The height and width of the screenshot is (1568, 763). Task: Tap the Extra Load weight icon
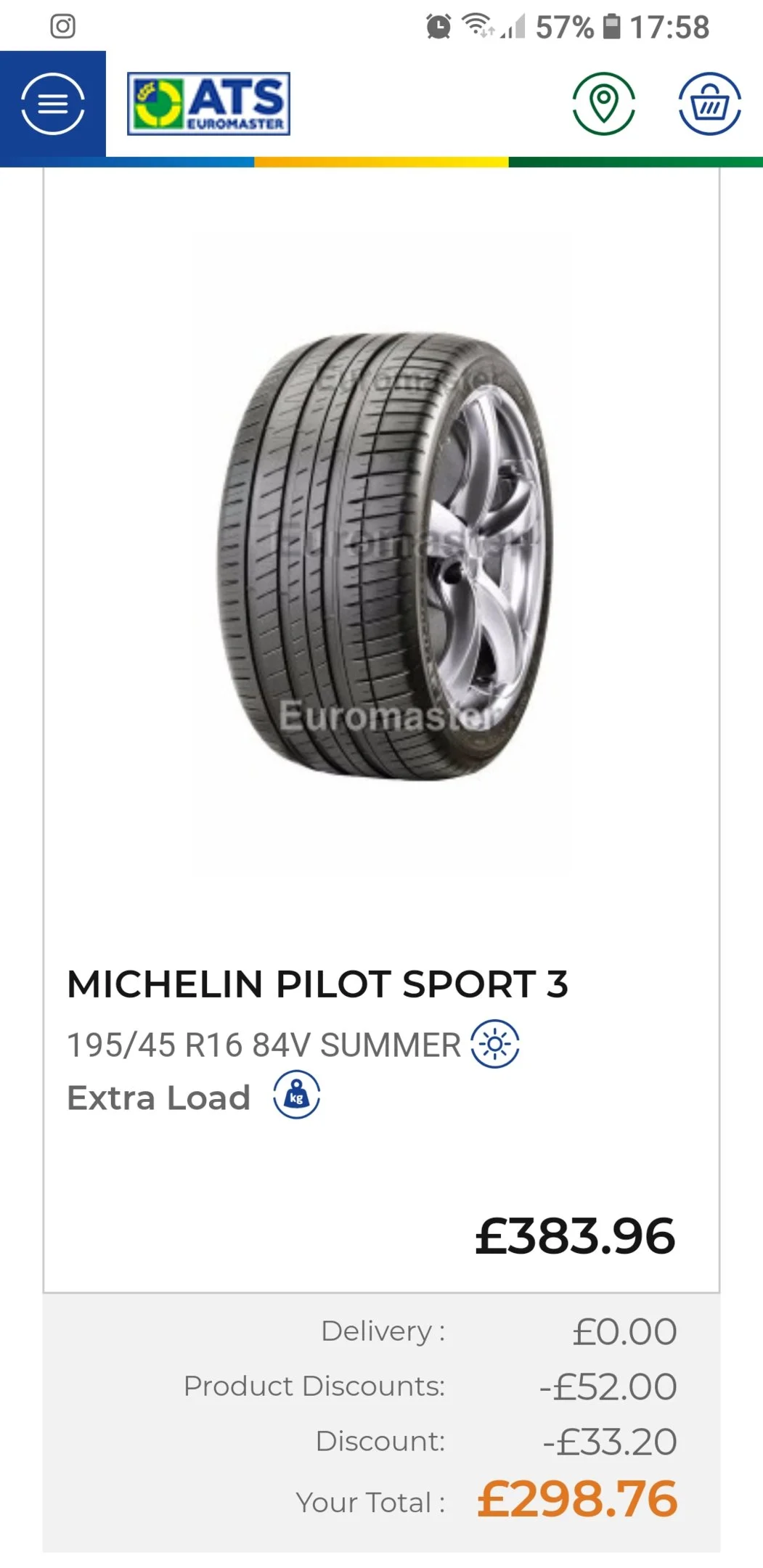(296, 1095)
